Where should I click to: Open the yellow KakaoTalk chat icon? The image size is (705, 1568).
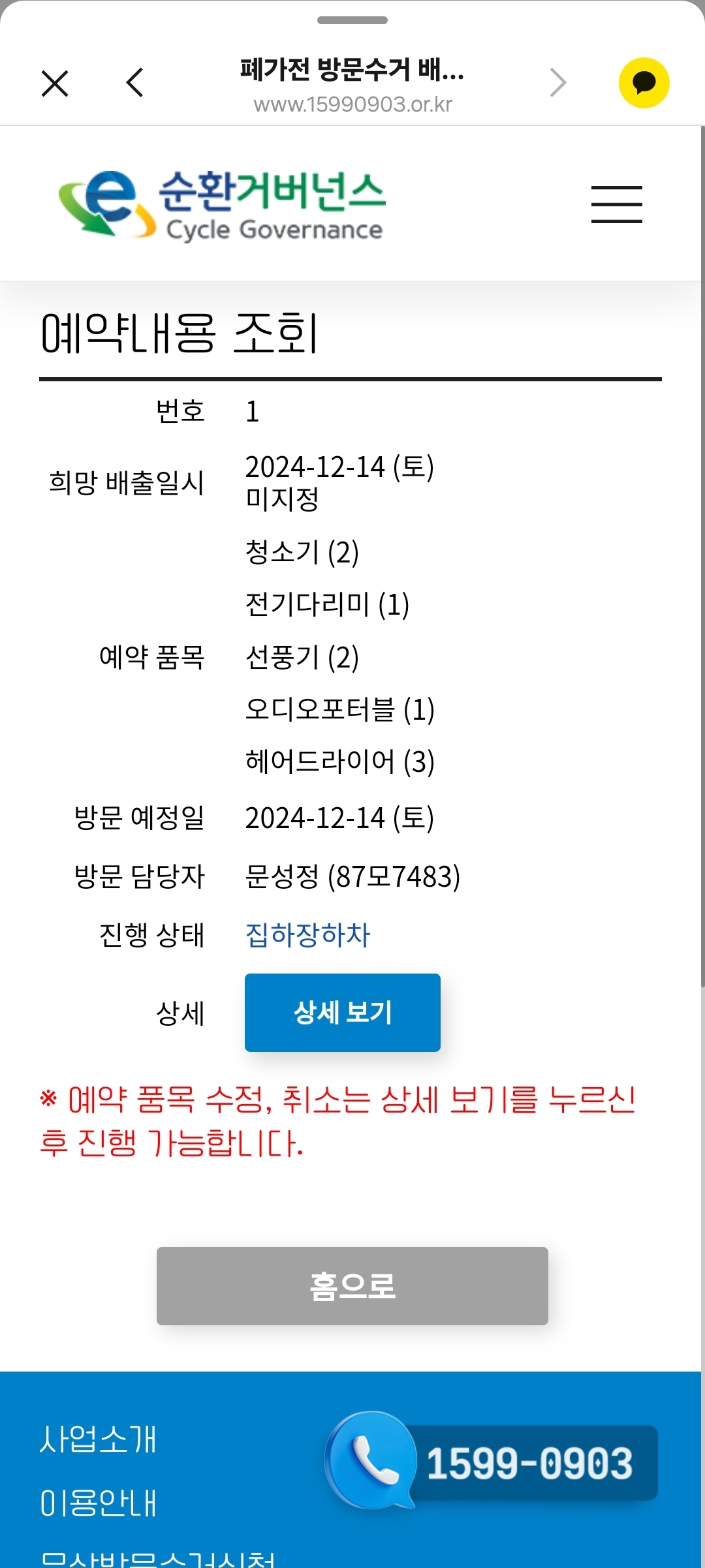(x=644, y=83)
